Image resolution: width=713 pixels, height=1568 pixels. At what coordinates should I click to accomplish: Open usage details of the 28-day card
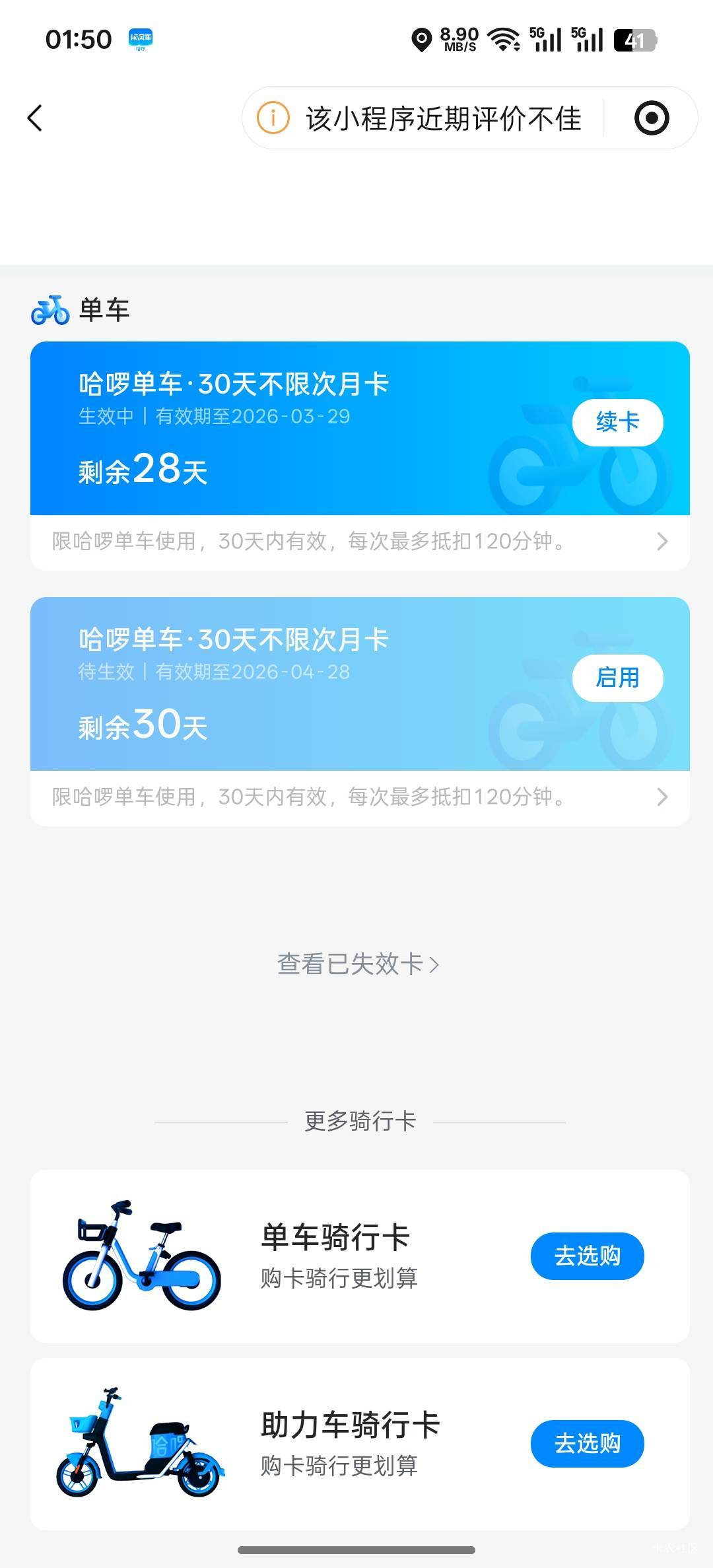(360, 542)
